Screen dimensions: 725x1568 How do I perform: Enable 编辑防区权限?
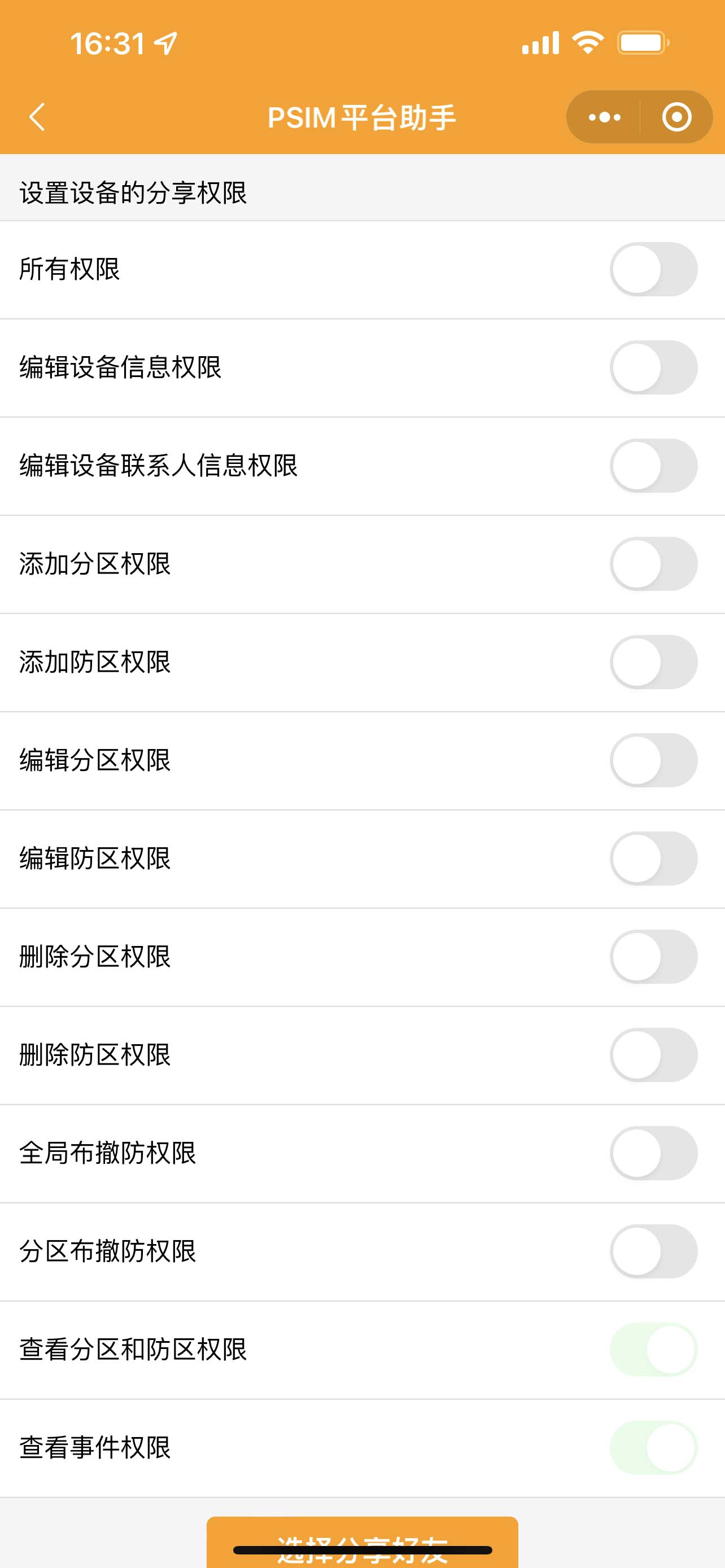(653, 859)
